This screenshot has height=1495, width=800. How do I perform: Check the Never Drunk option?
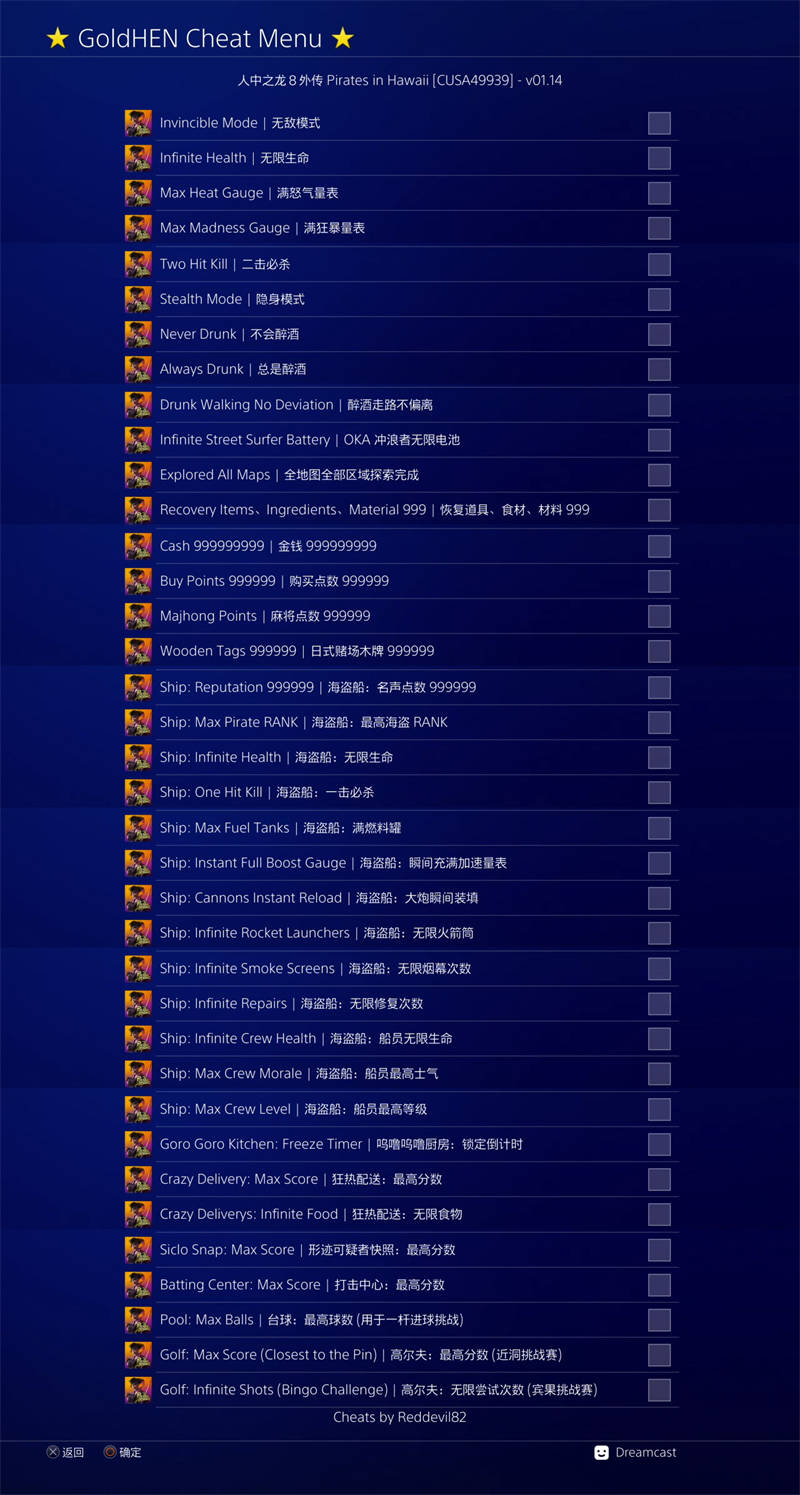point(659,334)
